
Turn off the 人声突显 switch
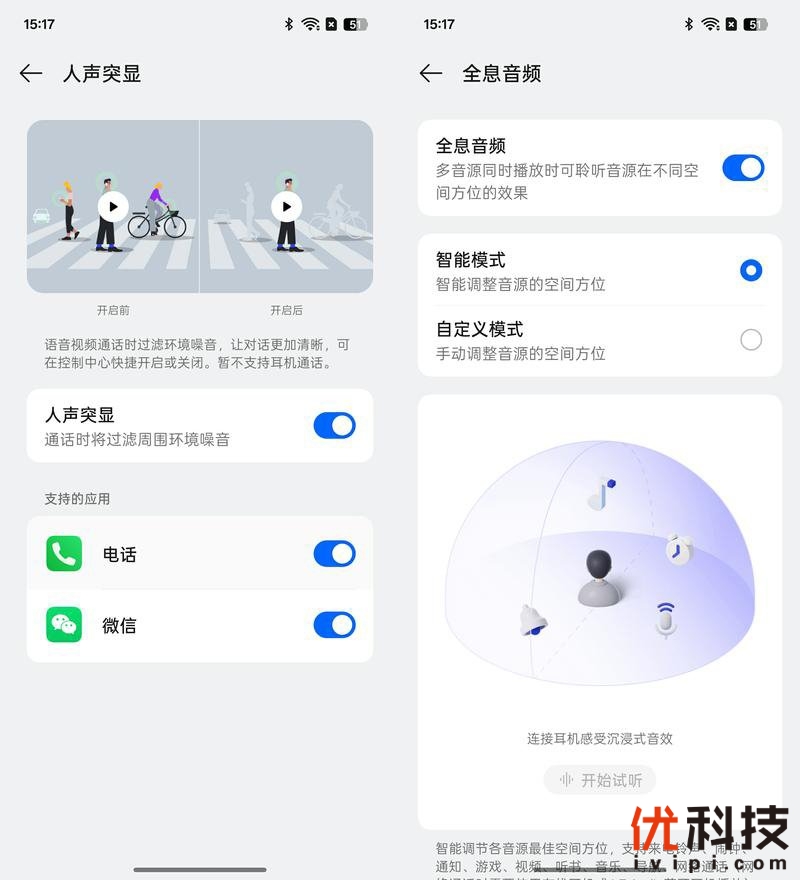click(x=334, y=426)
